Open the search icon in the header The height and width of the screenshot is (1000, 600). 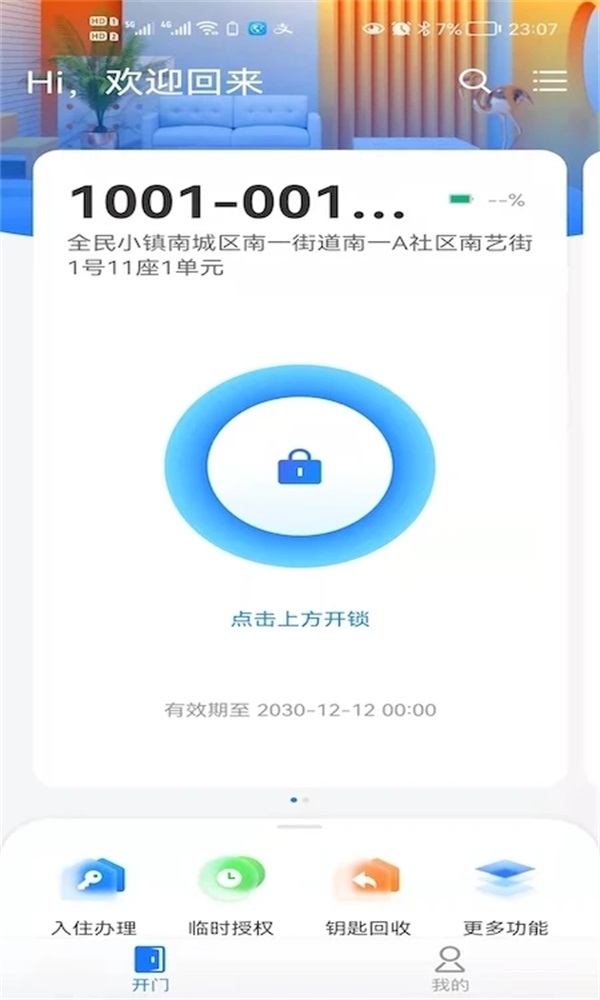474,81
